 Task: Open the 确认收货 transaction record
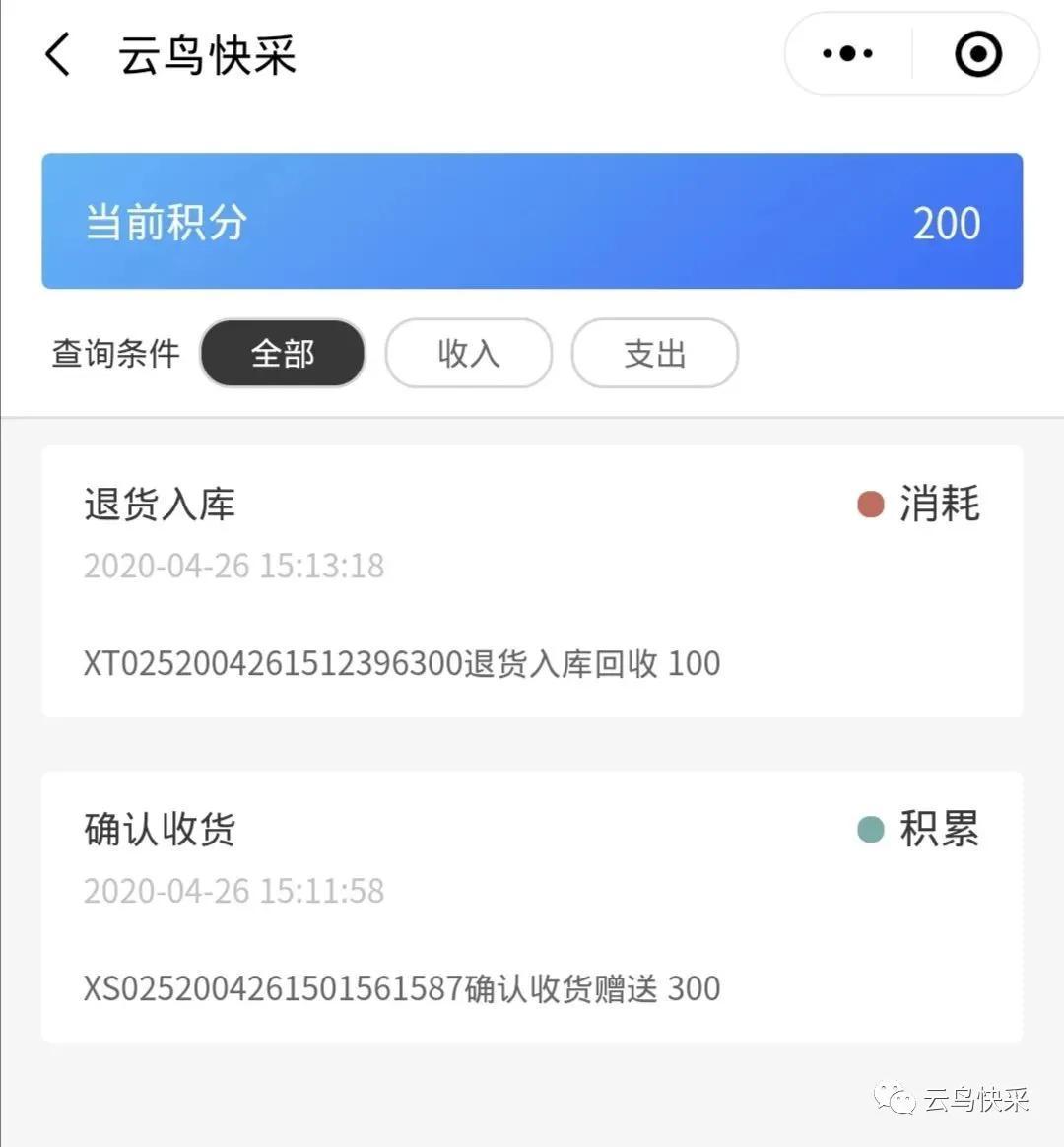159,831
